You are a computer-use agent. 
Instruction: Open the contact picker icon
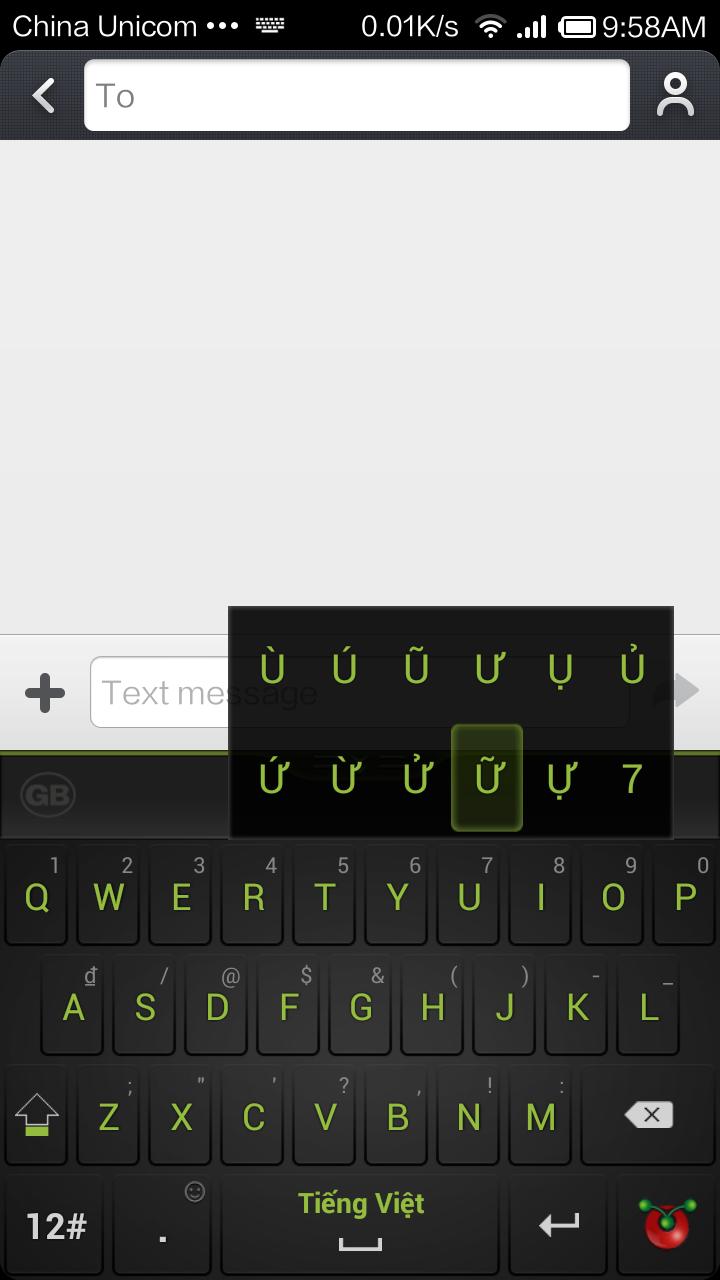(675, 96)
